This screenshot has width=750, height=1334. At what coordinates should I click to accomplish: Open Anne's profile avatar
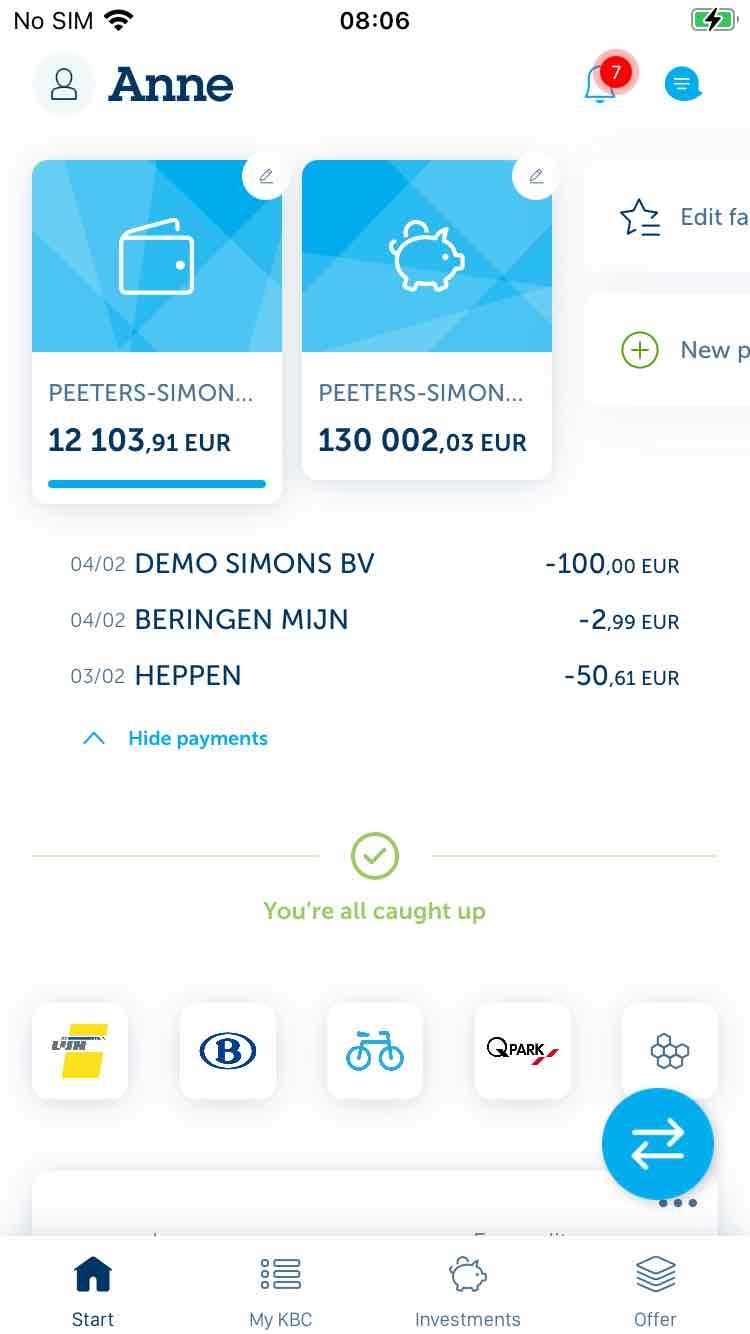point(64,84)
